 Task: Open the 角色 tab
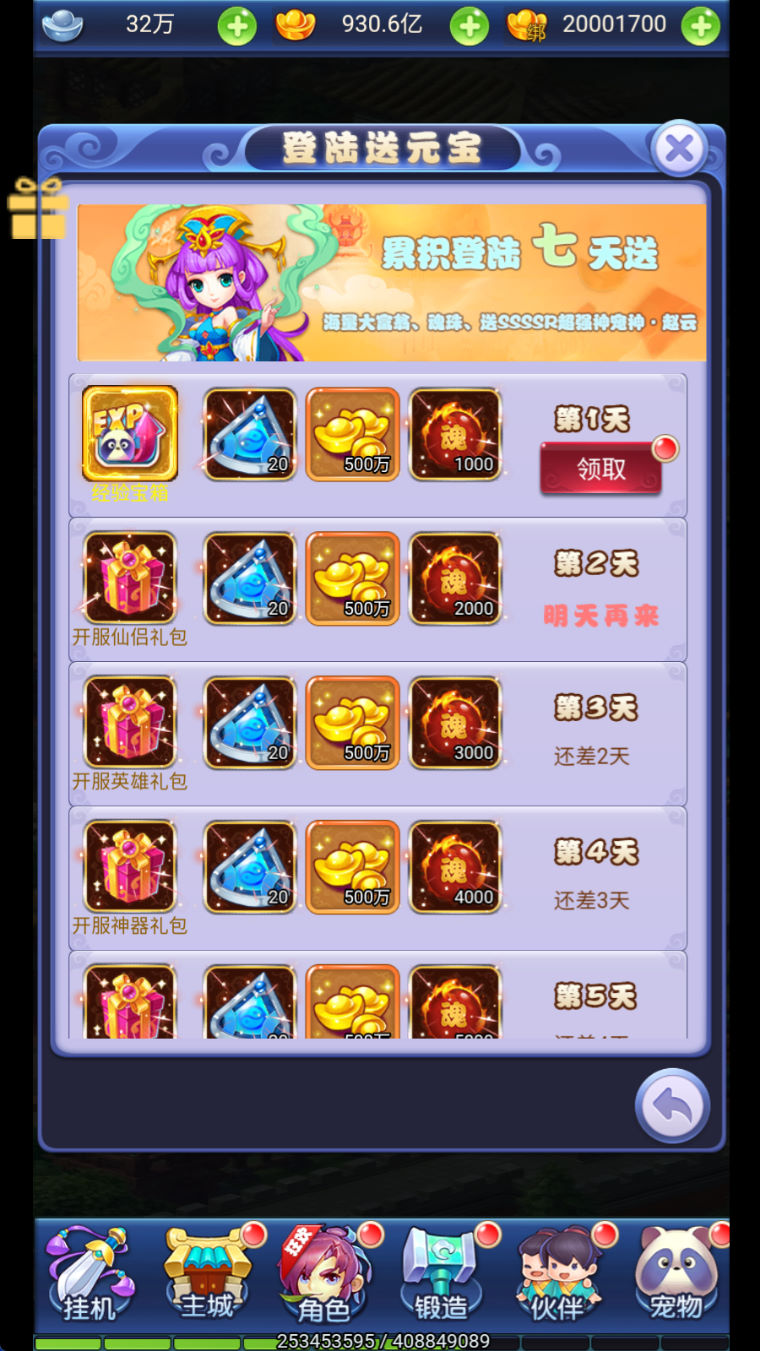(x=324, y=1274)
